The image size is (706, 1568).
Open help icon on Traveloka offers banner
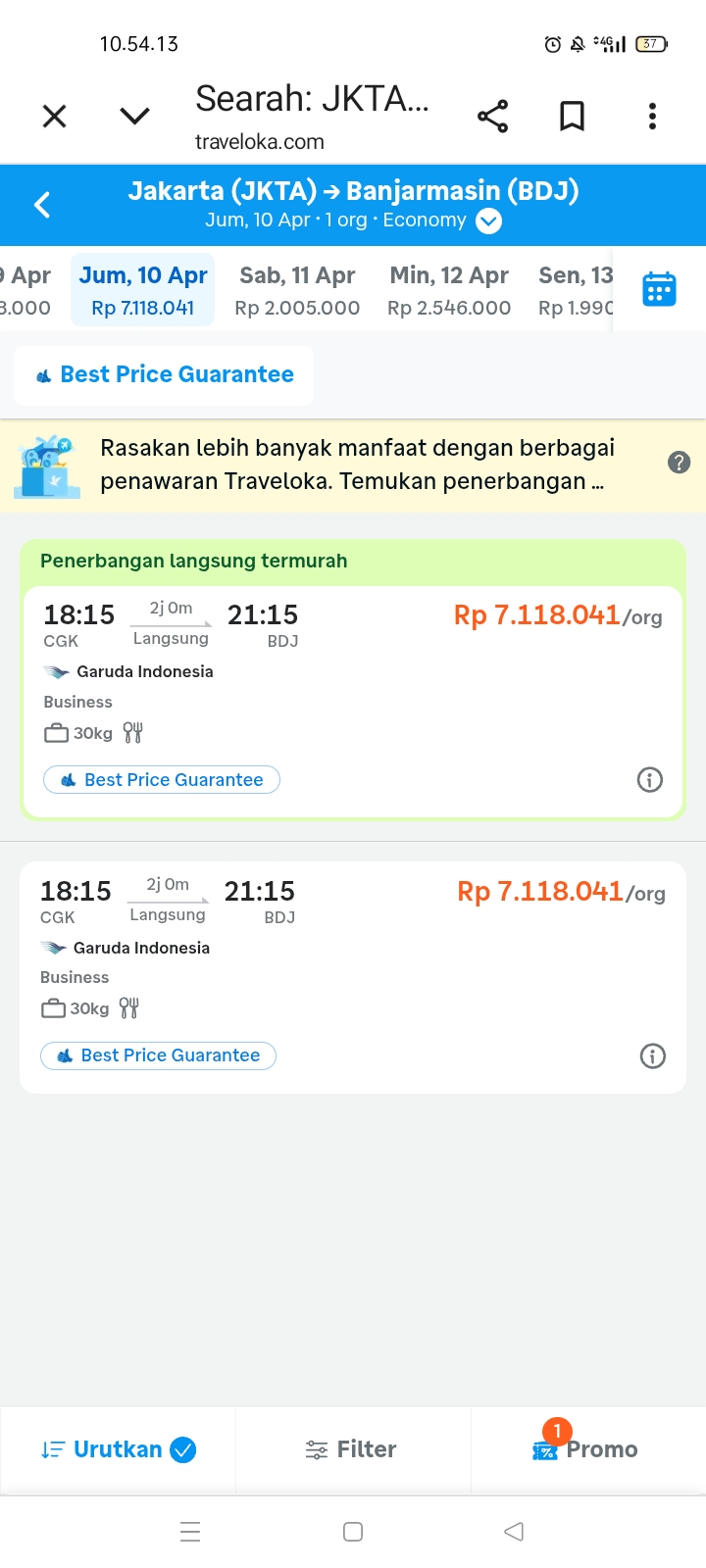[679, 463]
